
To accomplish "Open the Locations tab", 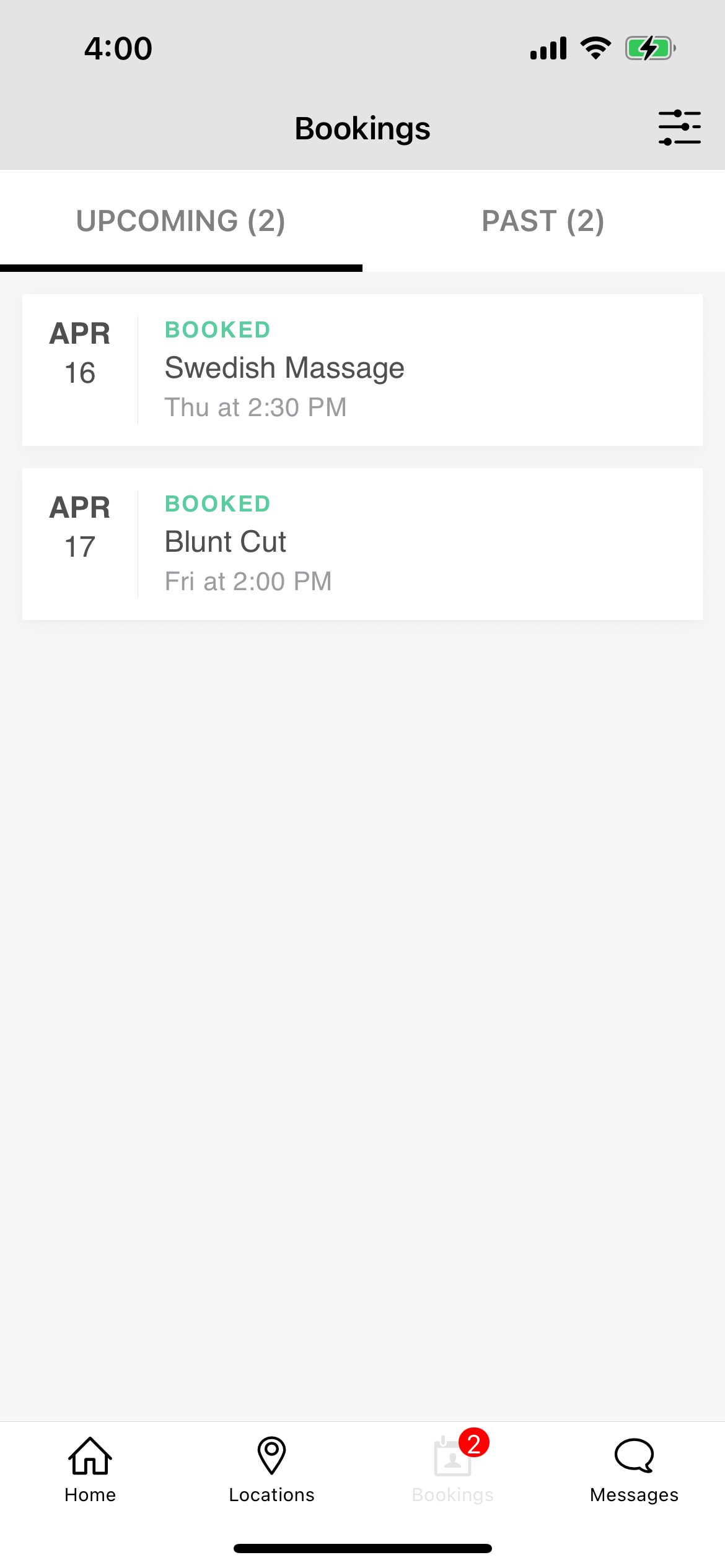I will (x=271, y=1469).
